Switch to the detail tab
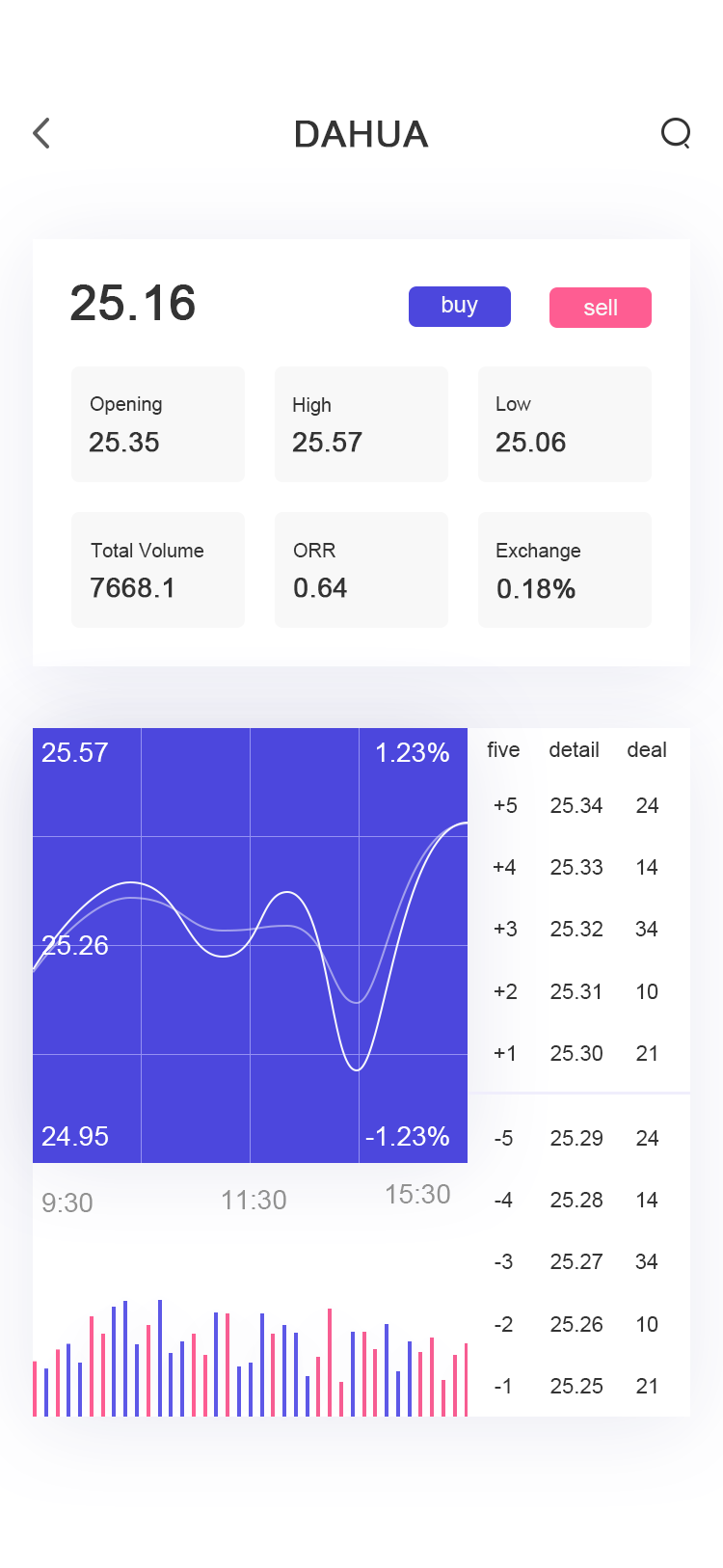This screenshot has width=723, height=1568. (575, 750)
